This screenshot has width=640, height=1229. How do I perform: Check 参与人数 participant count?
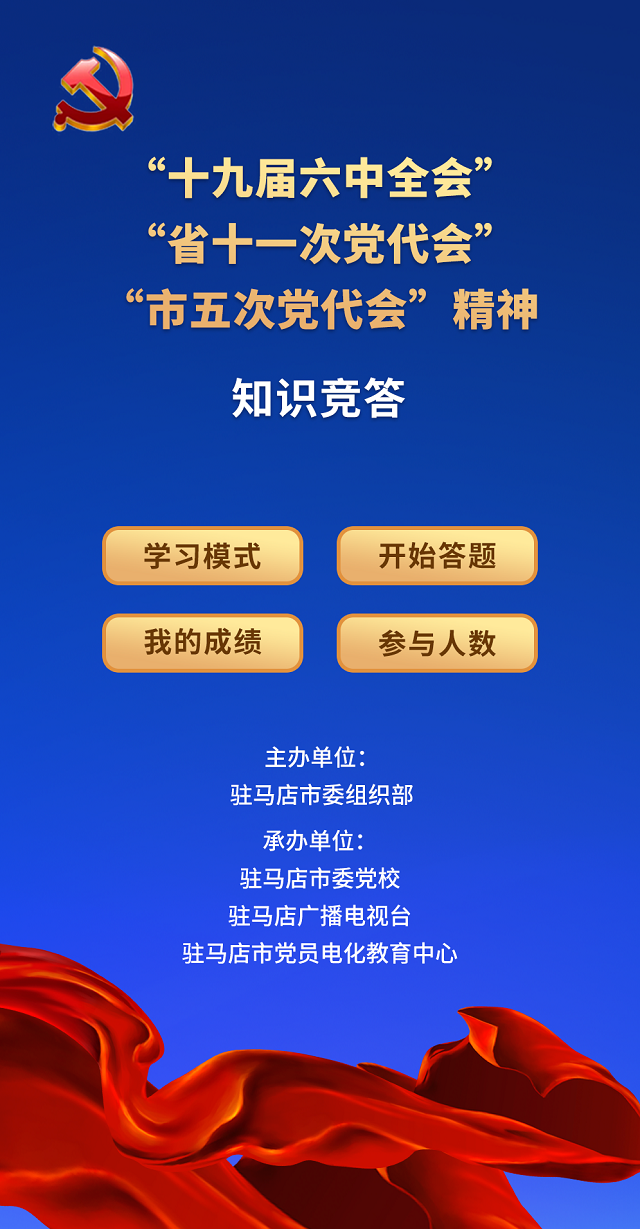[437, 643]
